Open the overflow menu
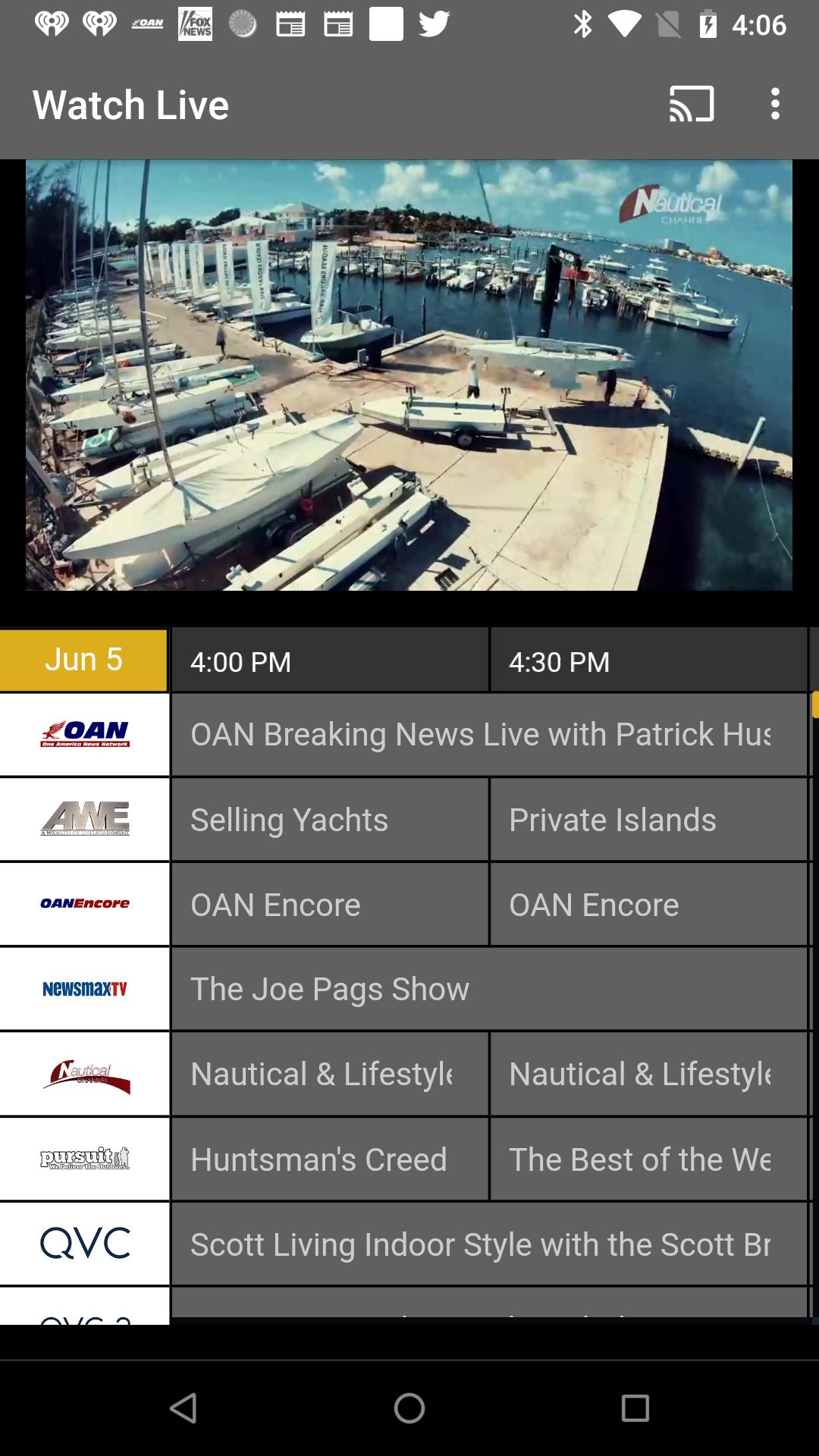Viewport: 819px width, 1456px height. (x=774, y=104)
